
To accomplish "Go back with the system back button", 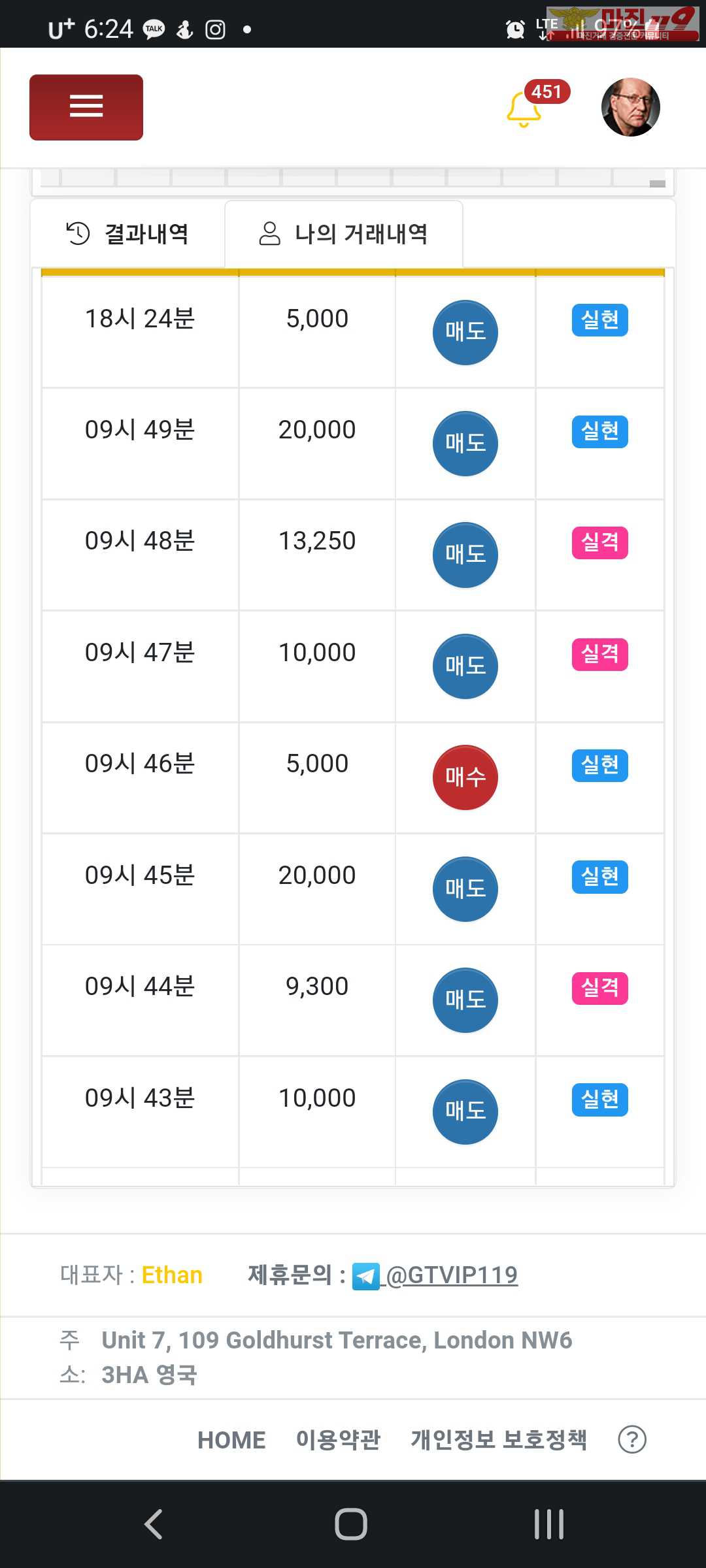I will coord(154,1524).
